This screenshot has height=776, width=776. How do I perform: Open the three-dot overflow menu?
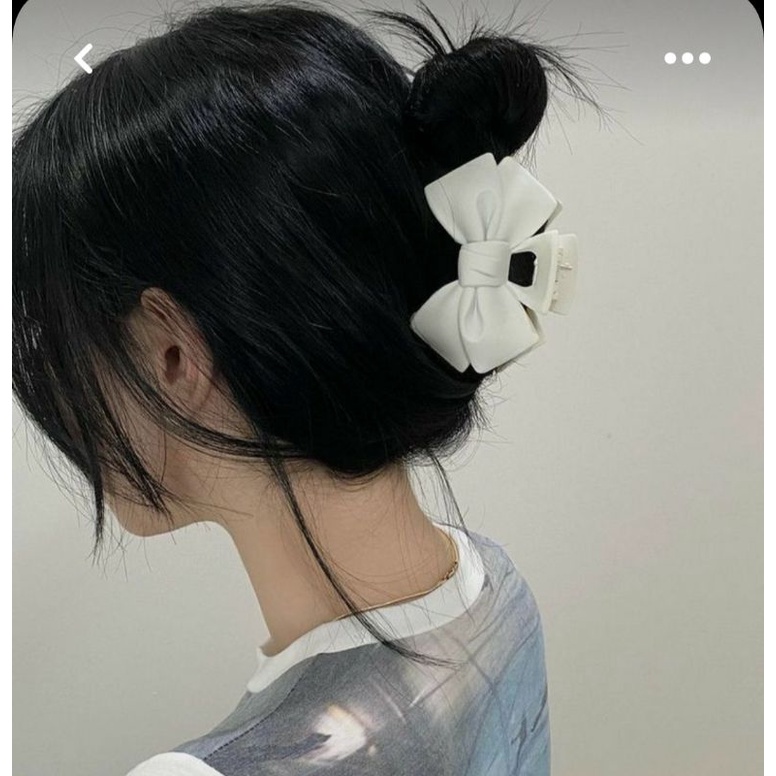pos(687,58)
